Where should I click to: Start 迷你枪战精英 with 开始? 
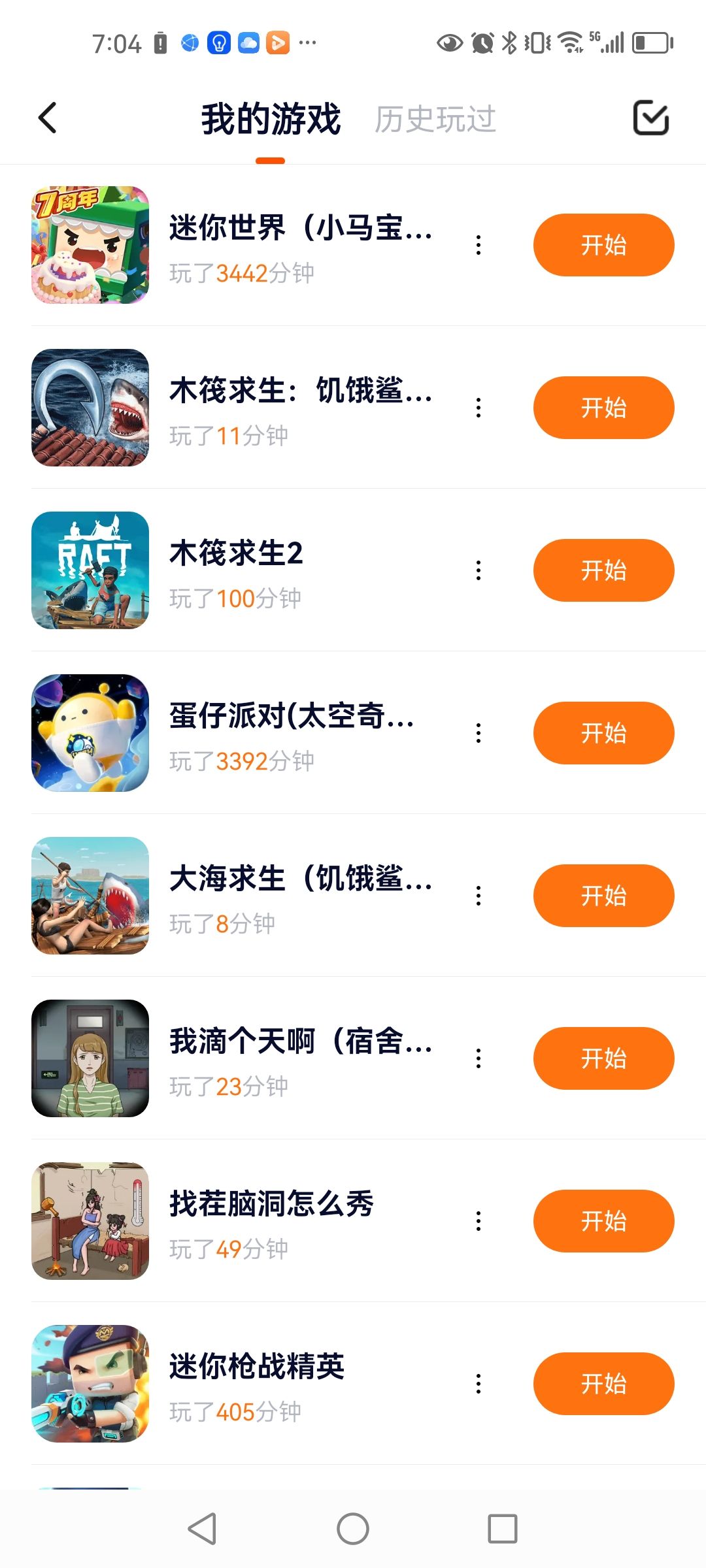pyautogui.click(x=603, y=1384)
